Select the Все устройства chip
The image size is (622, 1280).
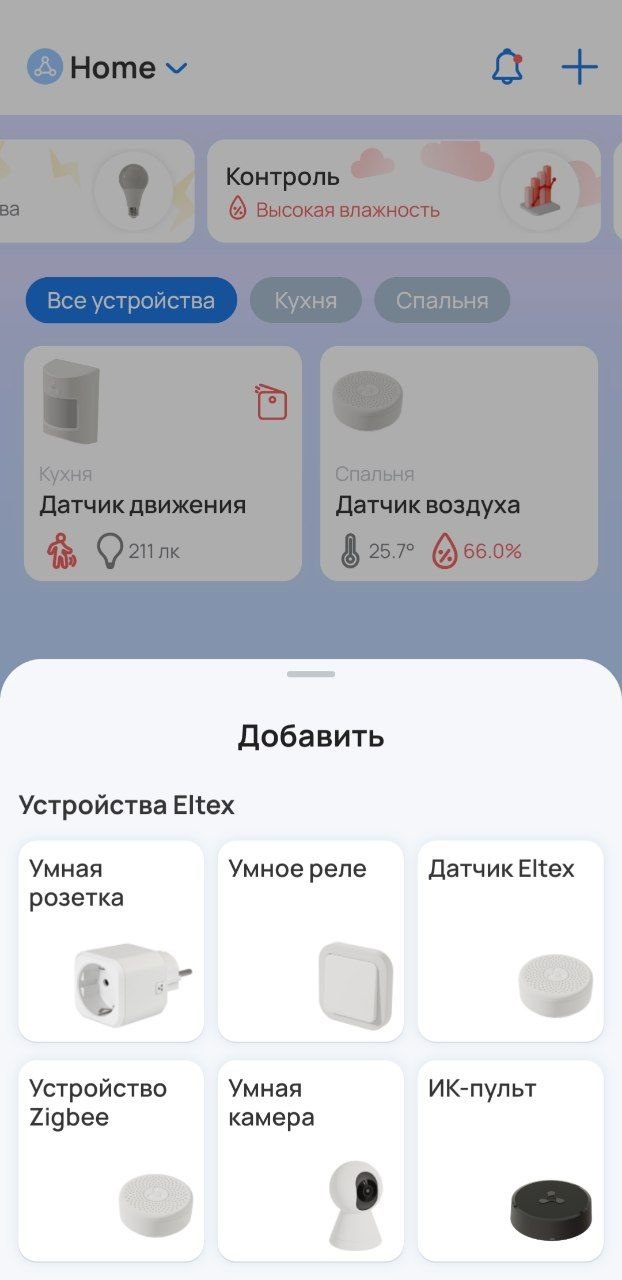pos(131,300)
